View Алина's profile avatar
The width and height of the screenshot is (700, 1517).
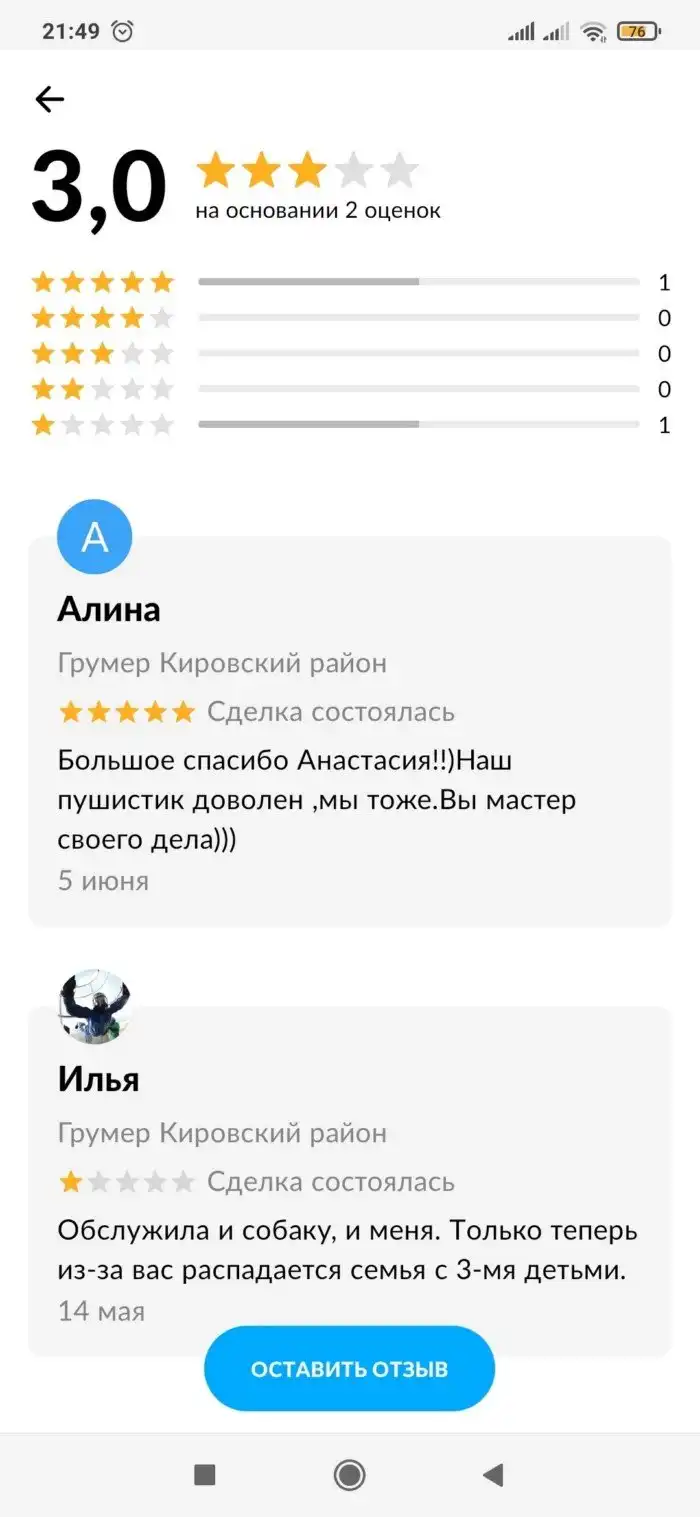pos(95,537)
